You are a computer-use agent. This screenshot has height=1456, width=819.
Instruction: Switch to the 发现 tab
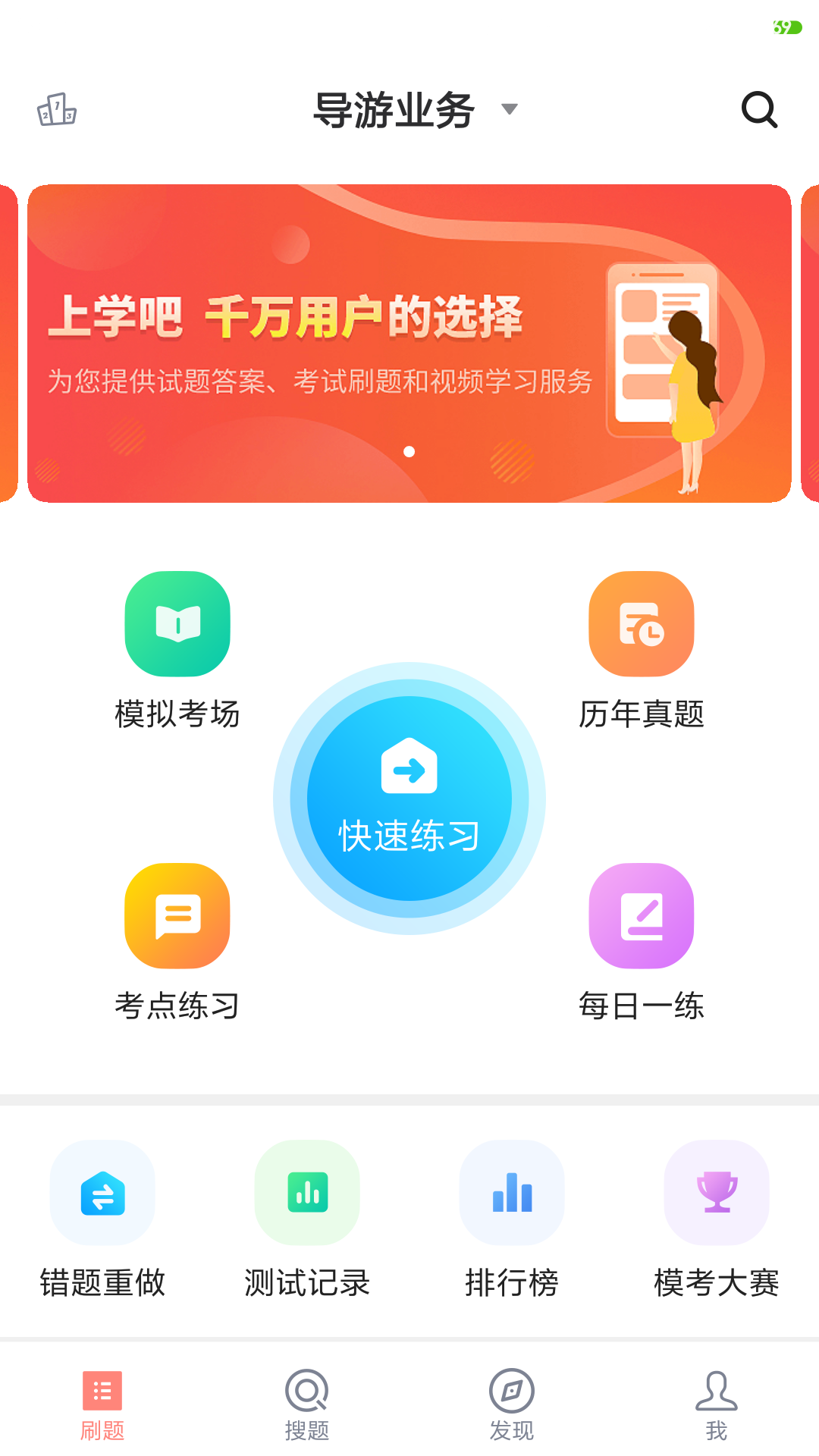point(511,1407)
